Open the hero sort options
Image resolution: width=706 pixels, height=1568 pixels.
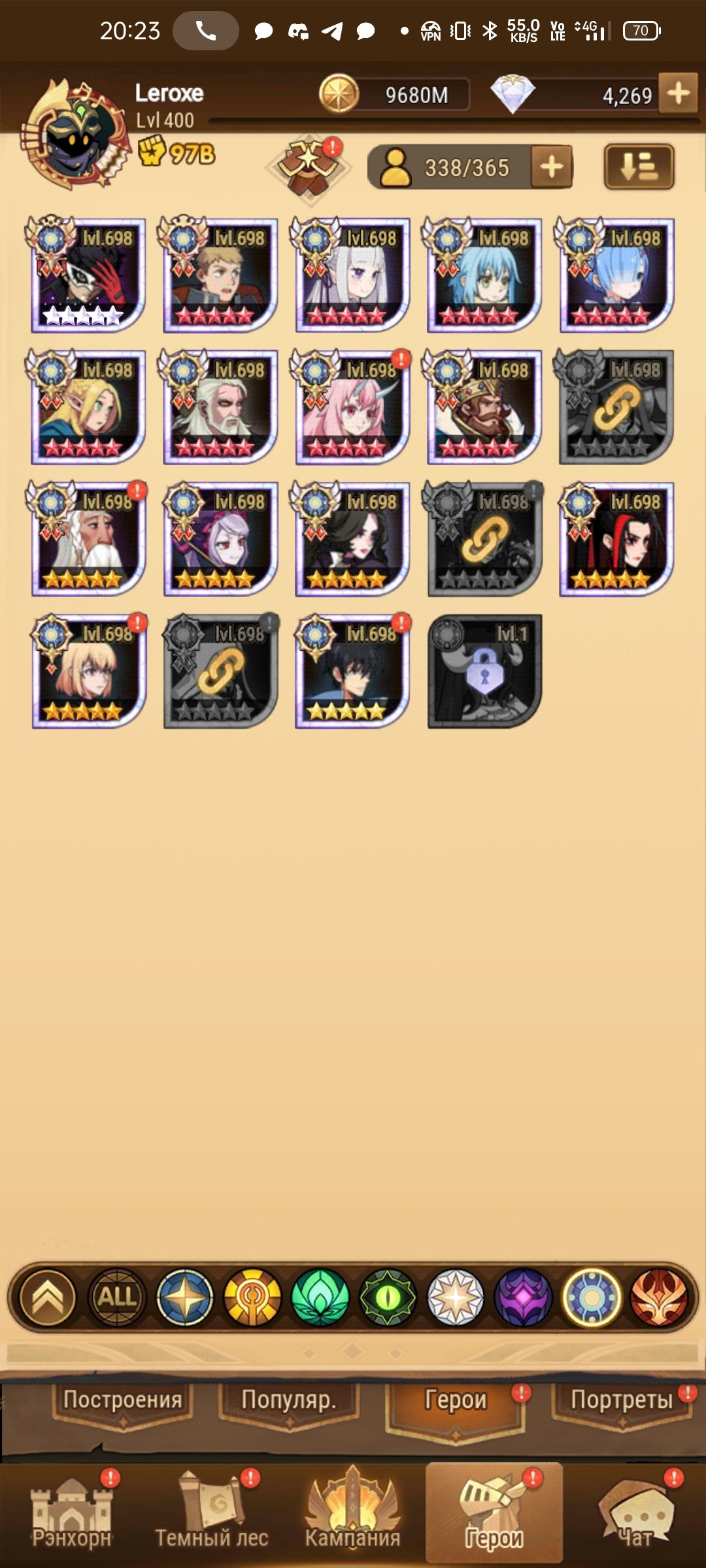[639, 167]
